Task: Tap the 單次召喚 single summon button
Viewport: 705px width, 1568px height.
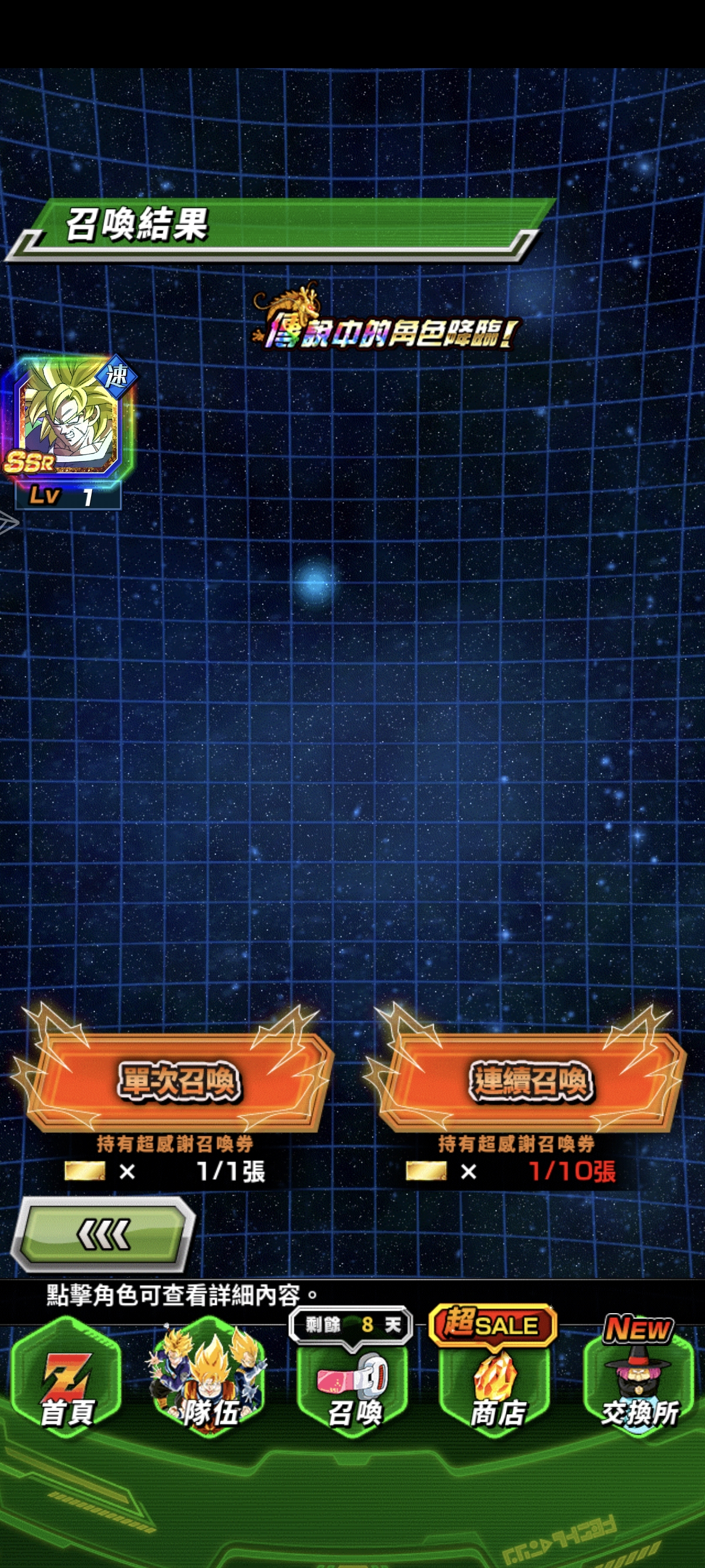Action: pos(177,1081)
